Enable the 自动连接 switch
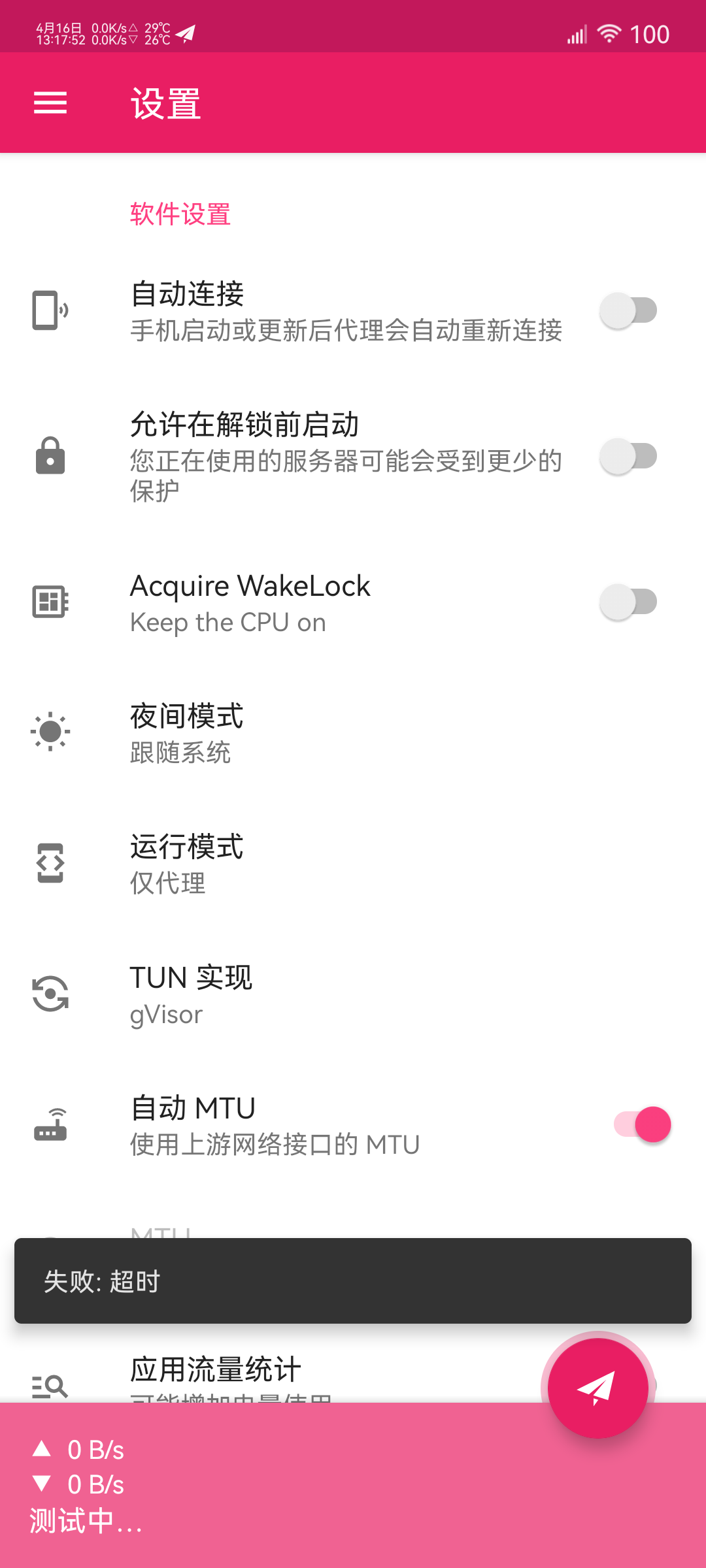 [629, 310]
